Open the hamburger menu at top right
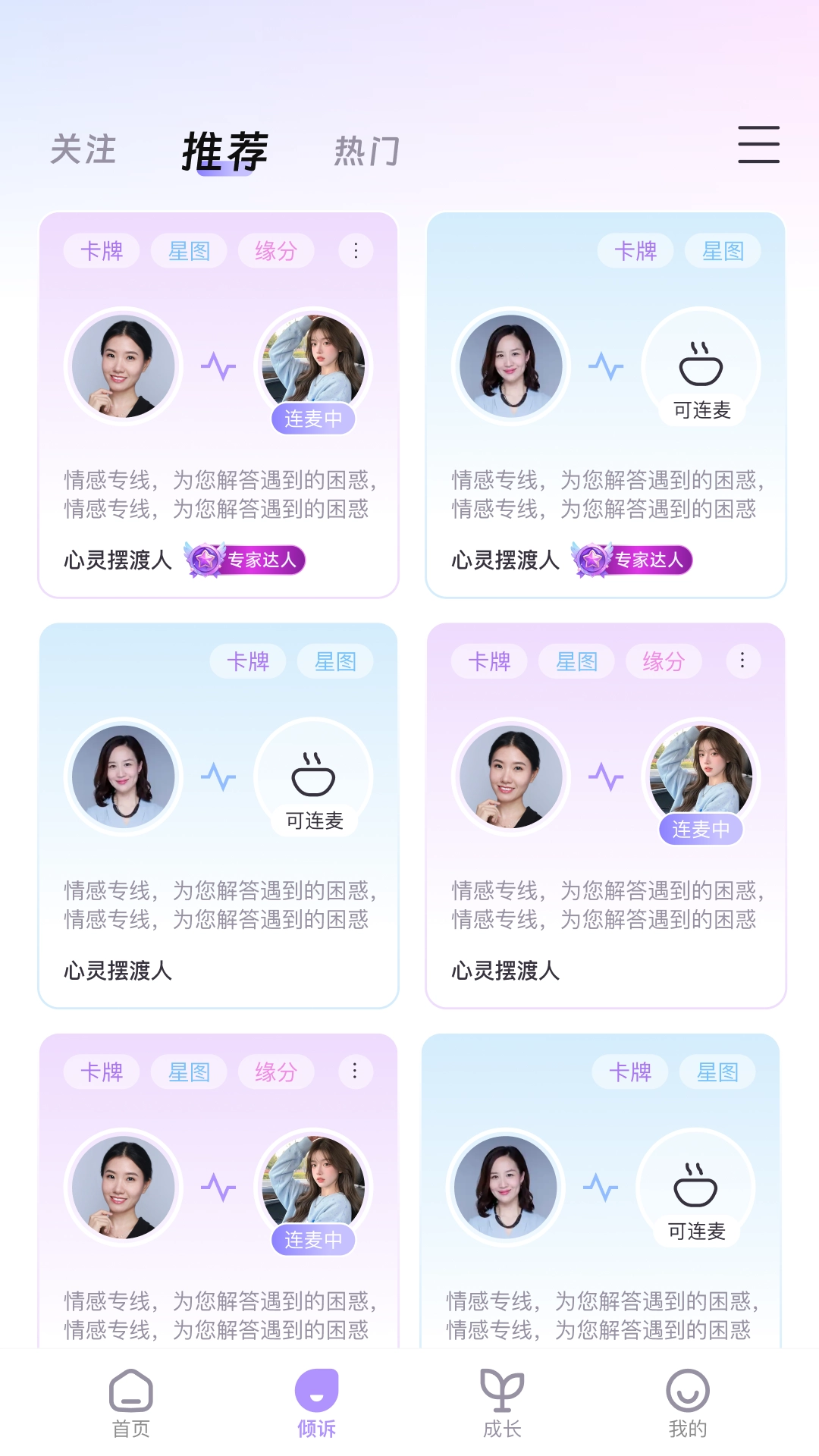819x1456 pixels. tap(758, 146)
